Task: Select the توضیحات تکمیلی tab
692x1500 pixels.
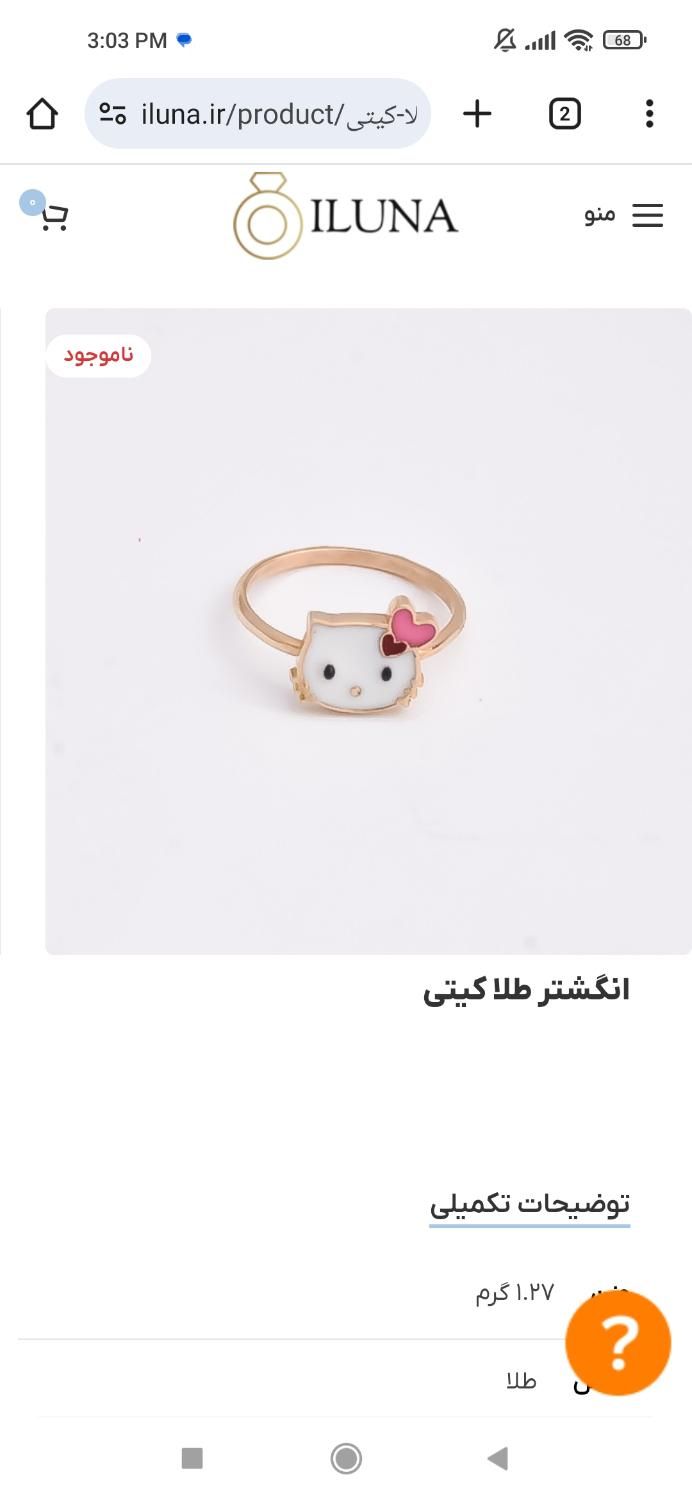Action: point(529,1204)
